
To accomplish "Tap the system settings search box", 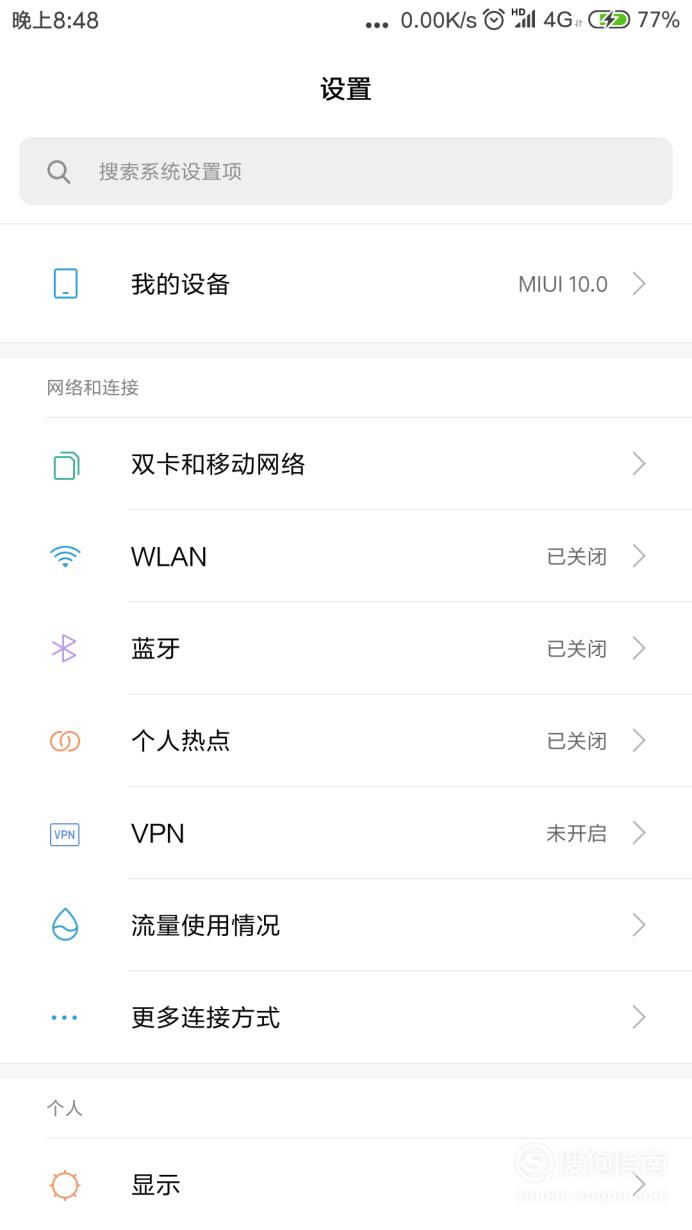I will tap(346, 171).
